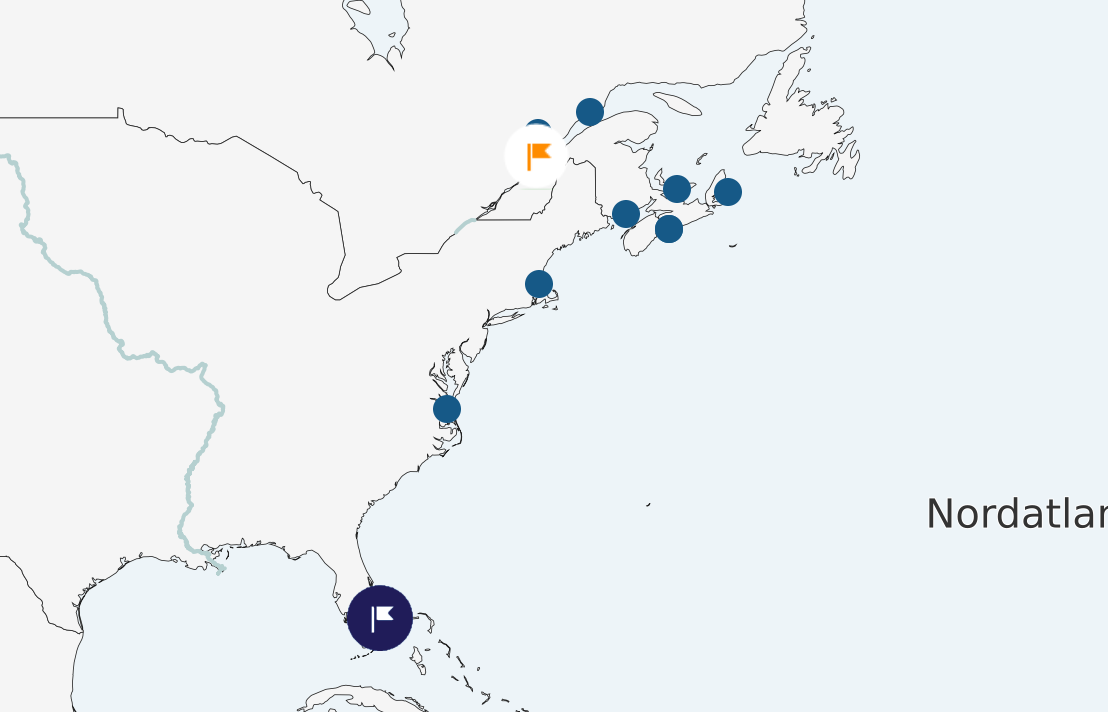Select the port dot on Prince Edward Island
Viewport: 1108px width, 712px height.
(x=677, y=188)
